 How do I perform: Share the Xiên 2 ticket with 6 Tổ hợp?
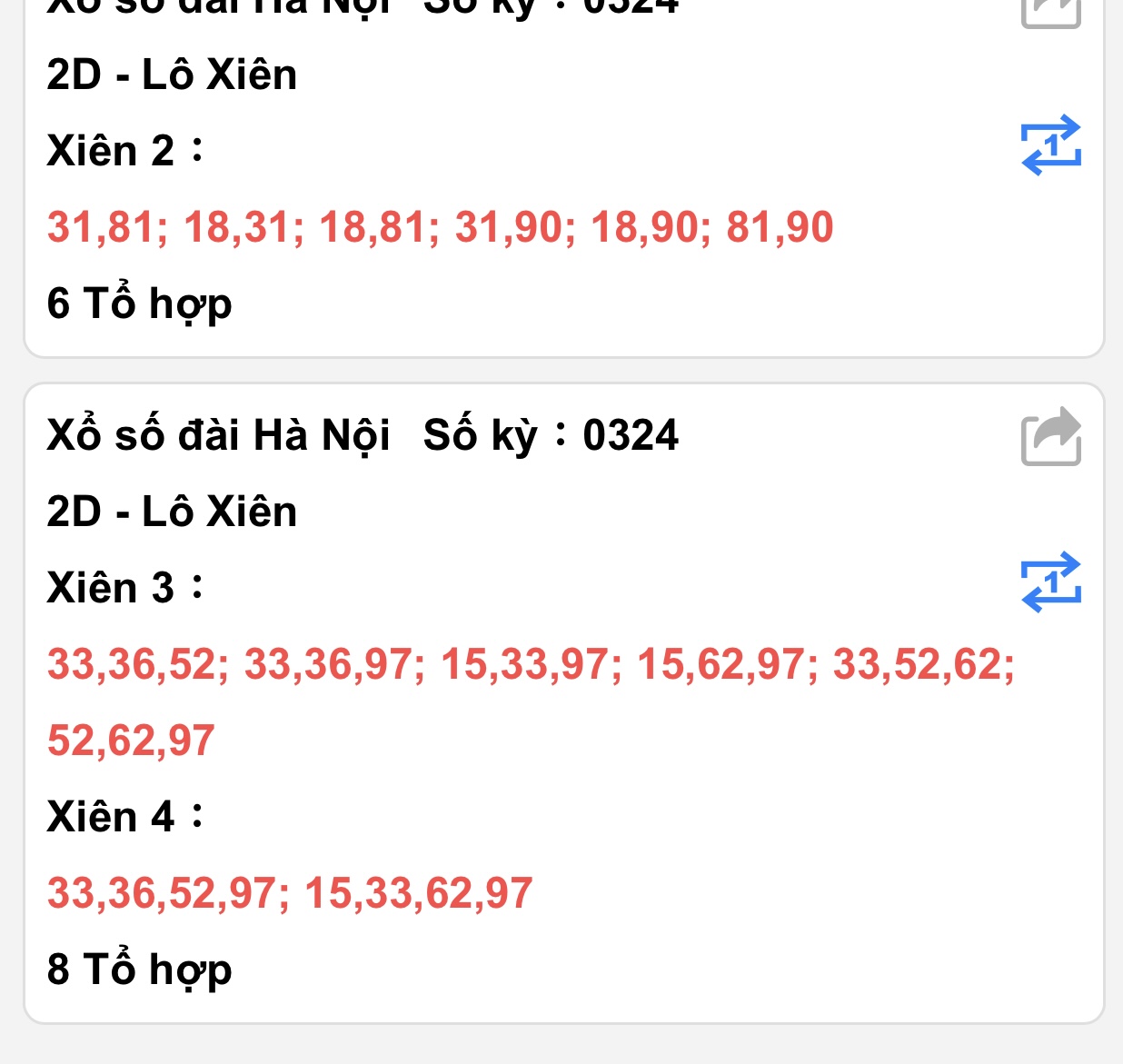pos(1051,13)
